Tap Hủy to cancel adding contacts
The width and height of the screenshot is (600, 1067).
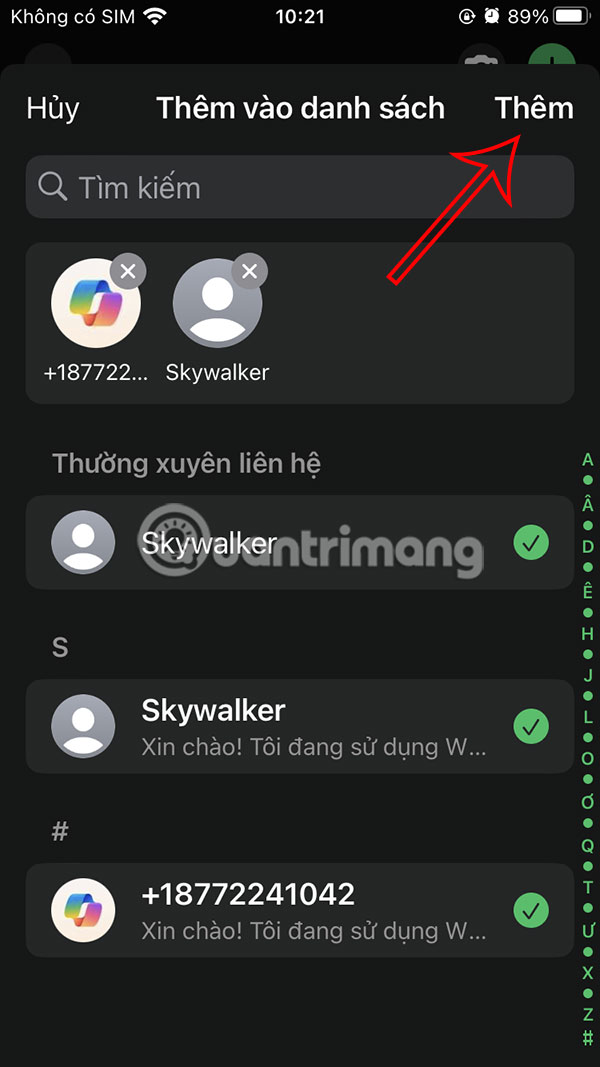52,108
